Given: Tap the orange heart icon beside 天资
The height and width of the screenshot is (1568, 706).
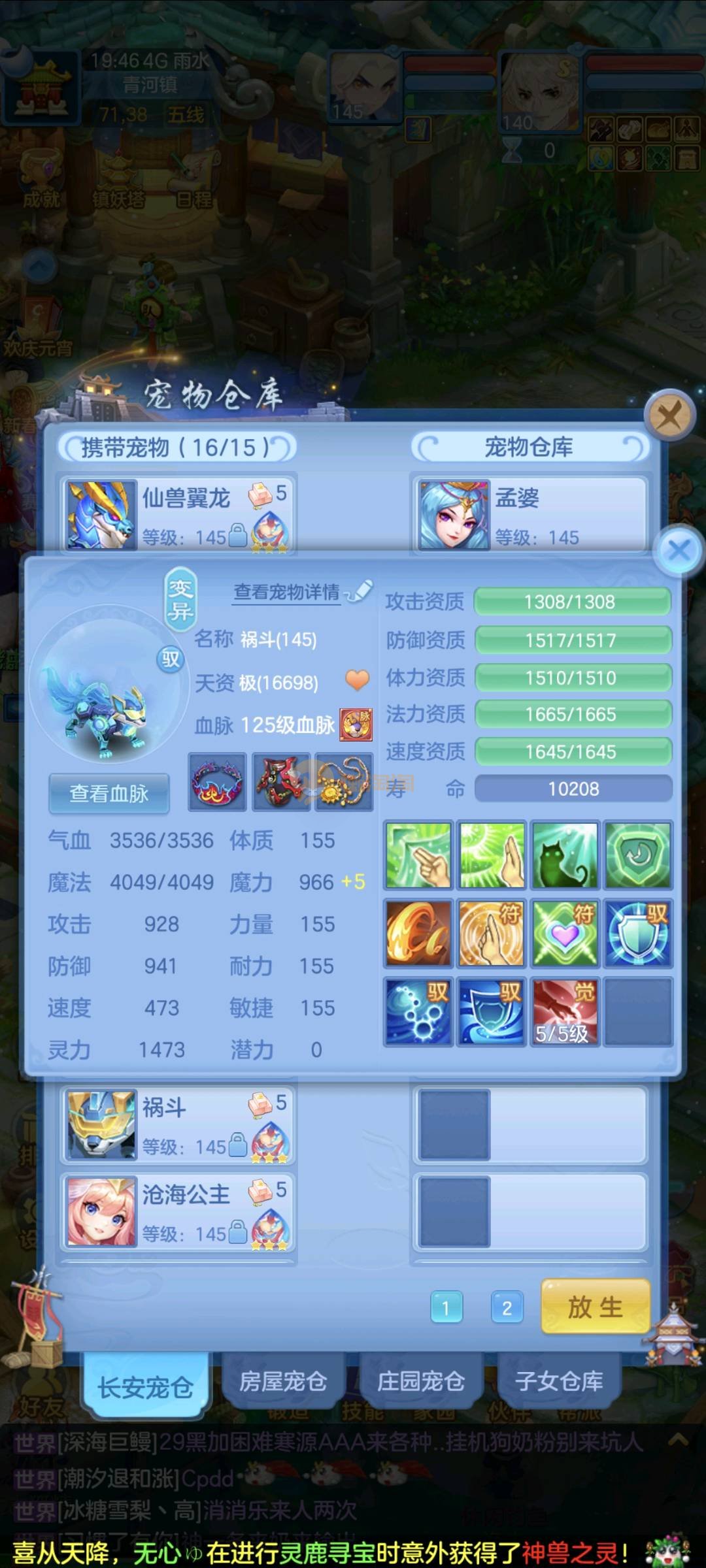Looking at the screenshot, I should pos(357,681).
